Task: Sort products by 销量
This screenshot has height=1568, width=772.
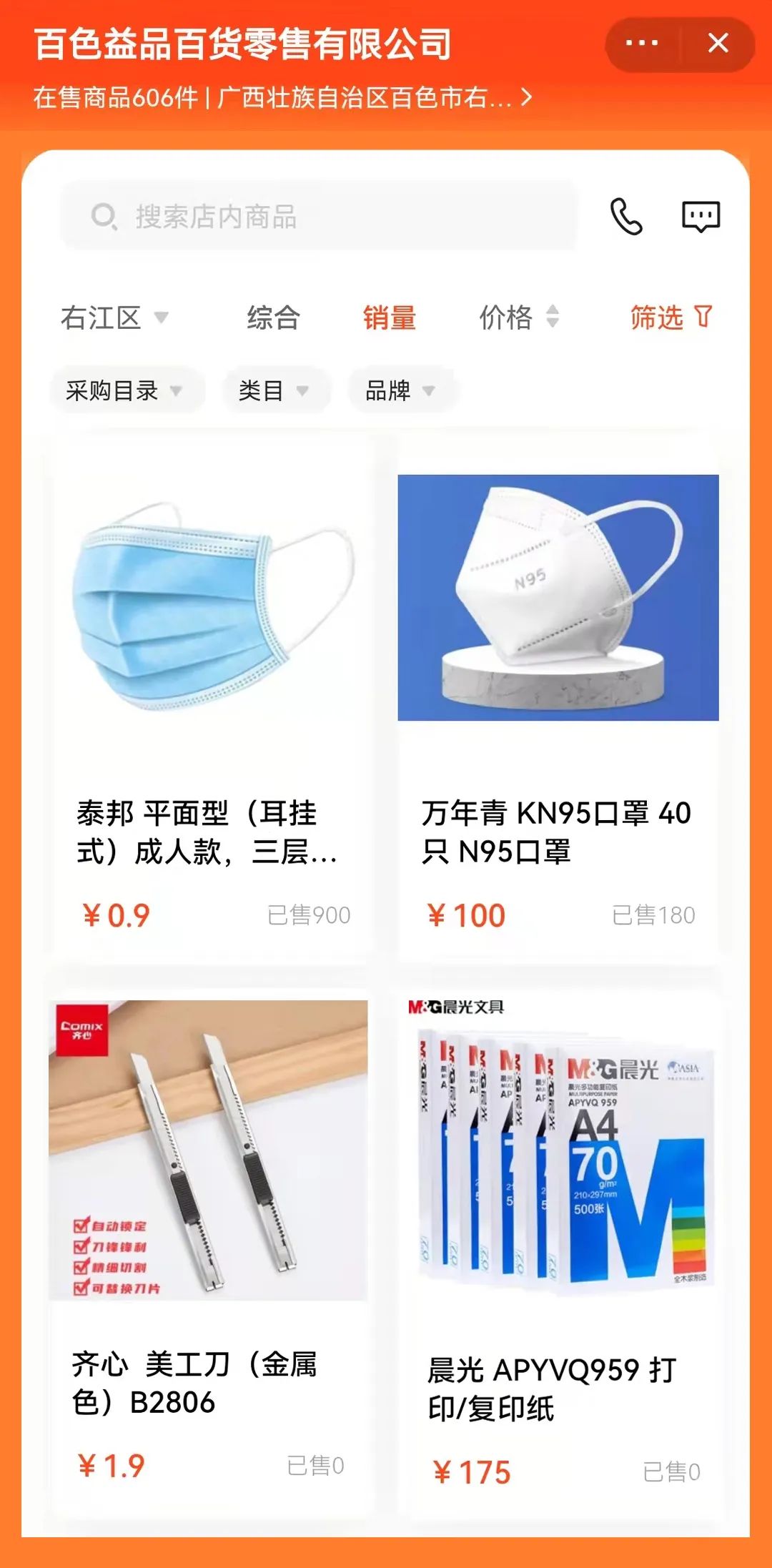Action: pos(389,317)
